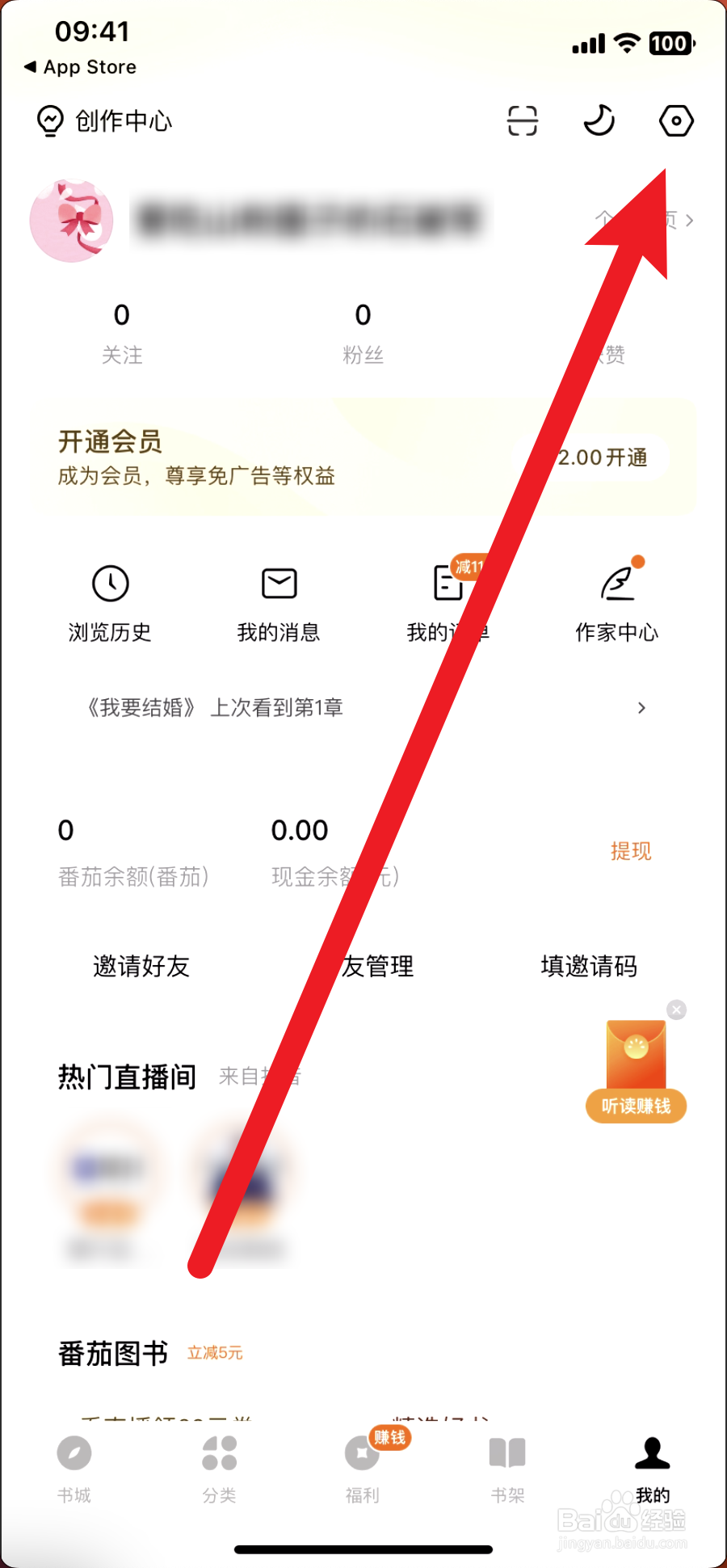The image size is (727, 1568).
Task: Expand 个人主页 profile page
Action: point(646,220)
